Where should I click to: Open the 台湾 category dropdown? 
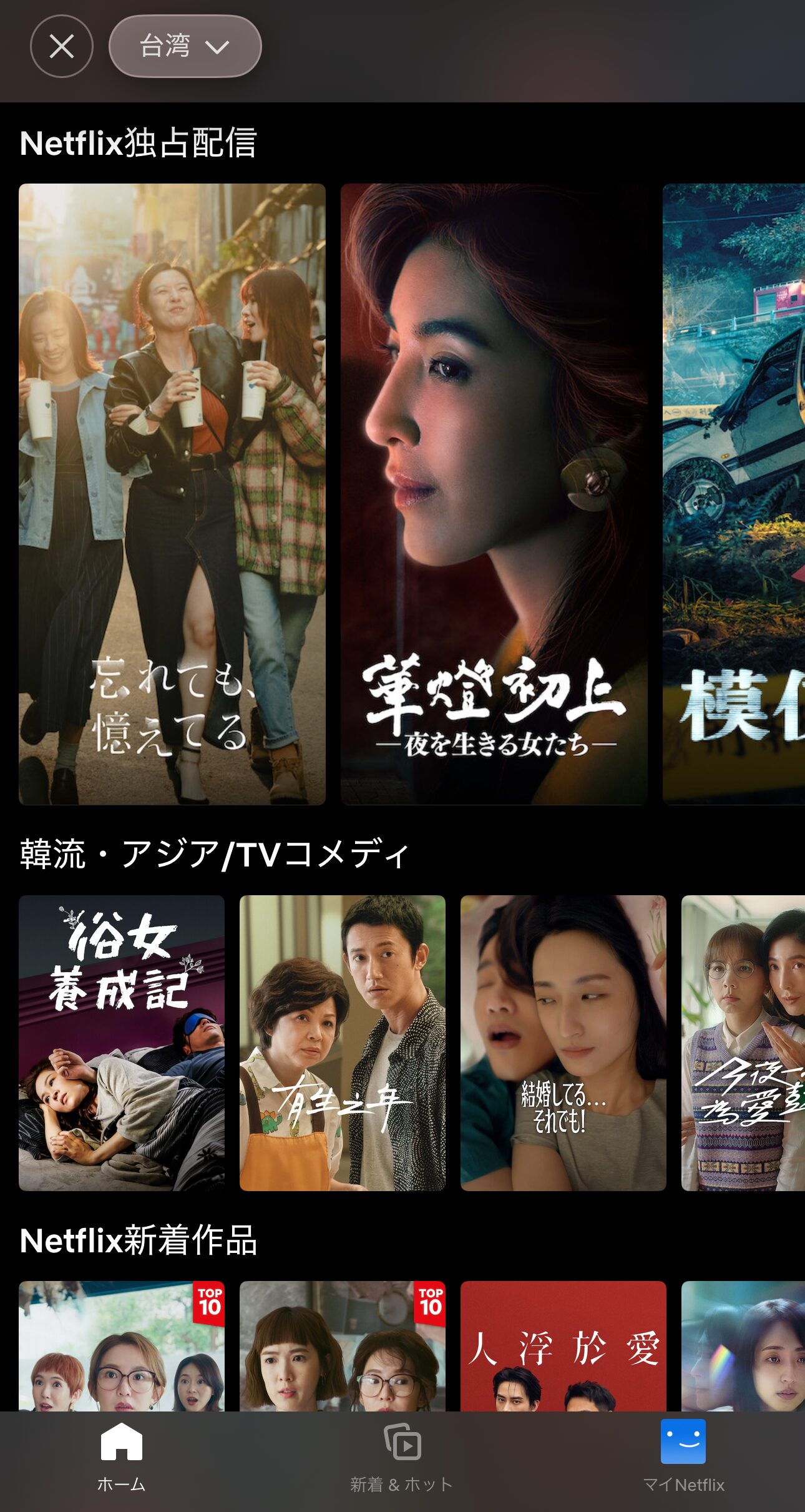tap(185, 46)
